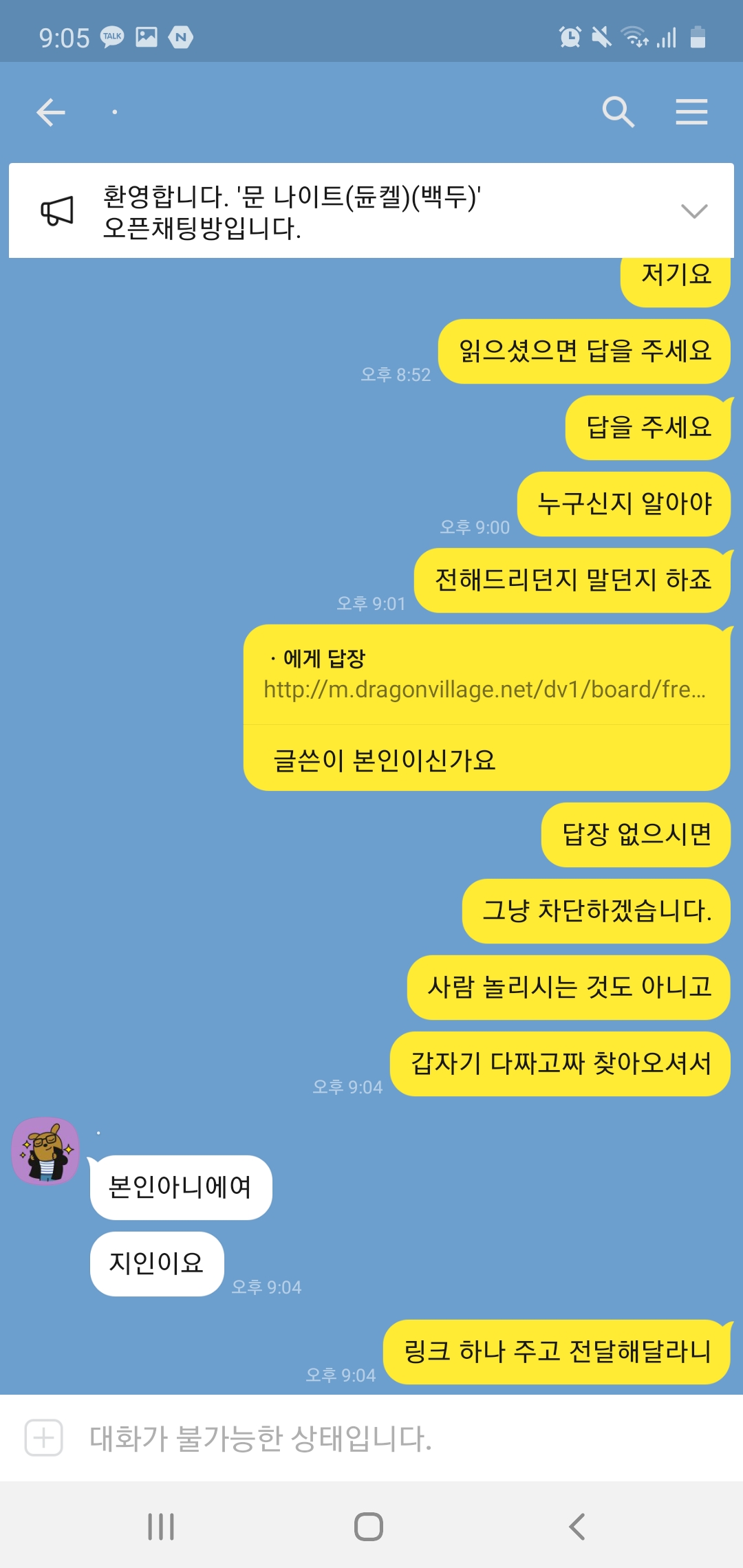
Task: Open the chat room side menu
Action: tap(691, 112)
